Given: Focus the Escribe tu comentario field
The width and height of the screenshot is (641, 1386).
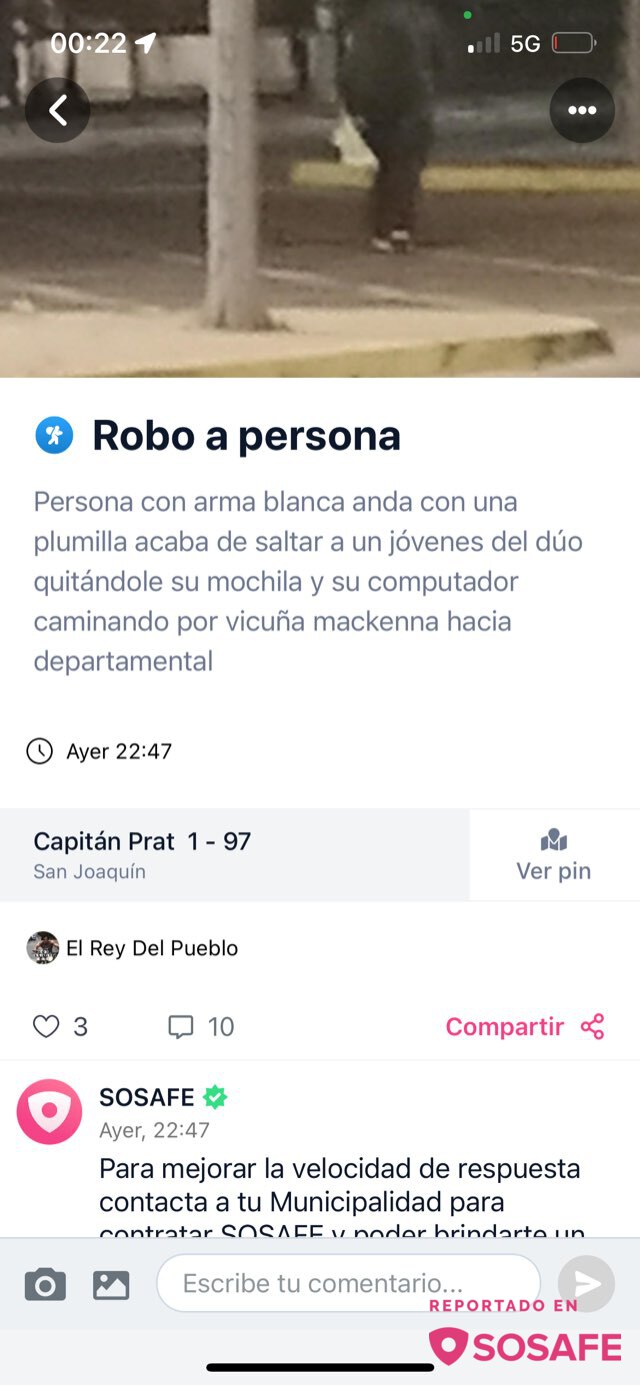Looking at the screenshot, I should 348,1283.
